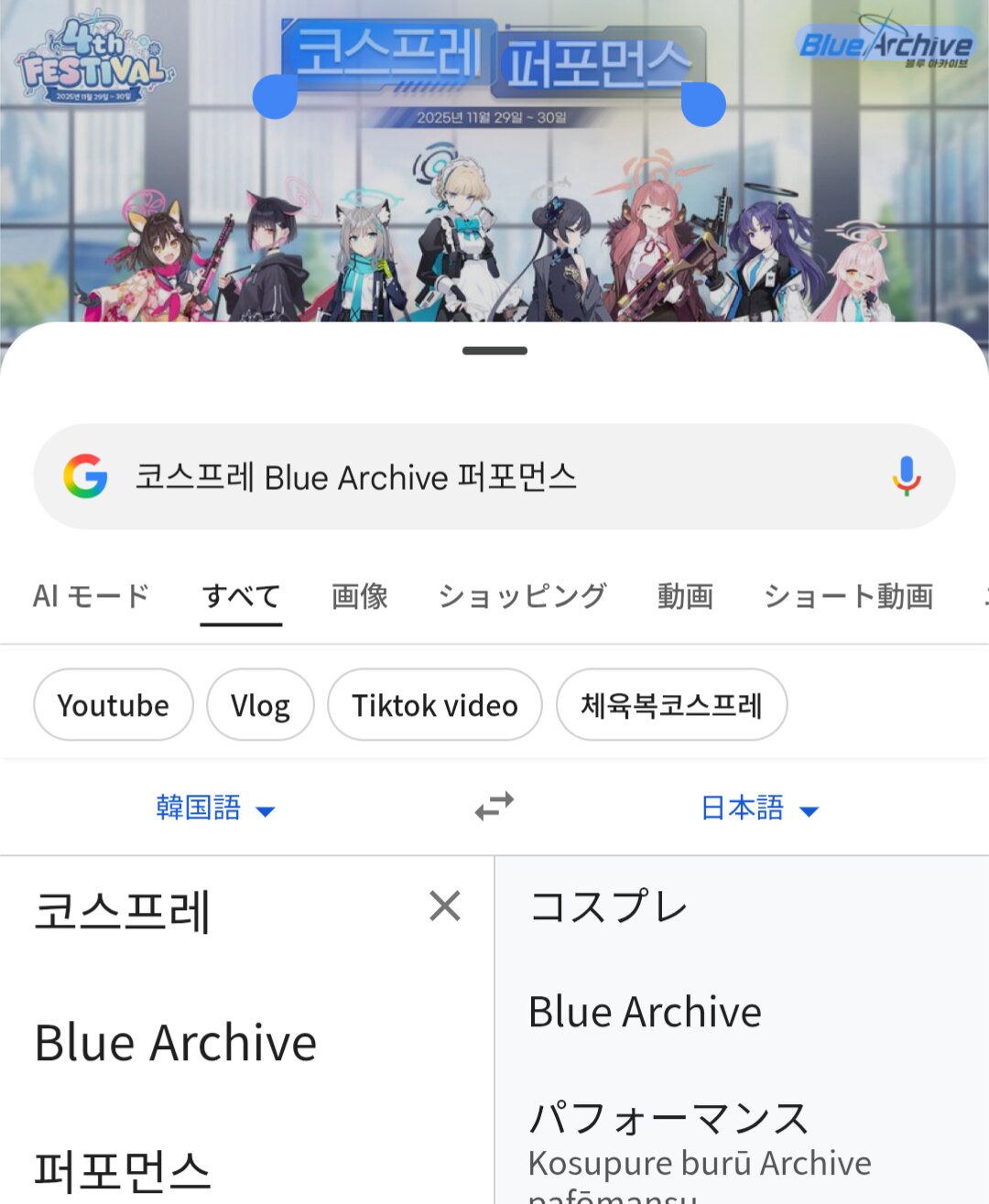Clear the Korean source text
Screen dimensions: 989x1204
point(445,906)
